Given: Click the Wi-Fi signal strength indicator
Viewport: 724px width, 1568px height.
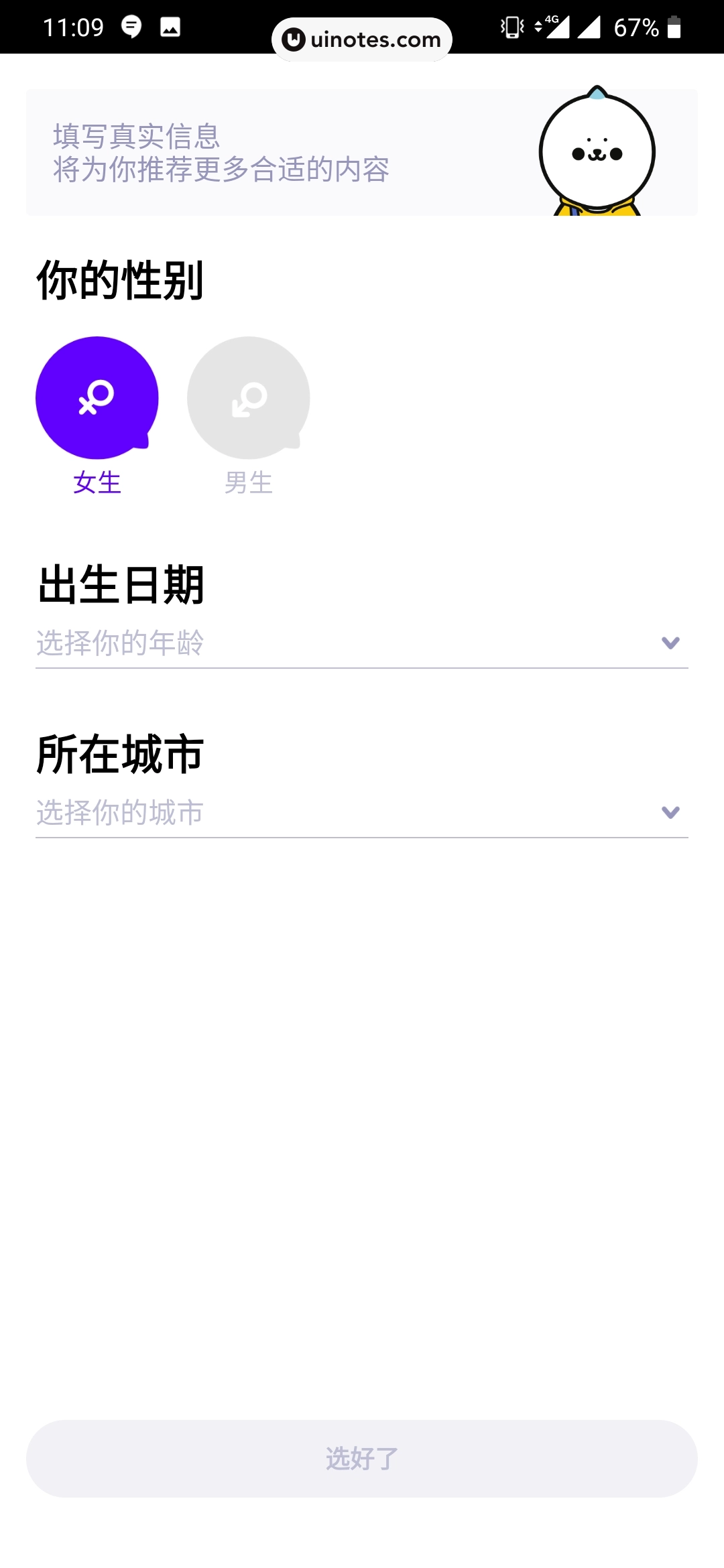Looking at the screenshot, I should [x=590, y=27].
